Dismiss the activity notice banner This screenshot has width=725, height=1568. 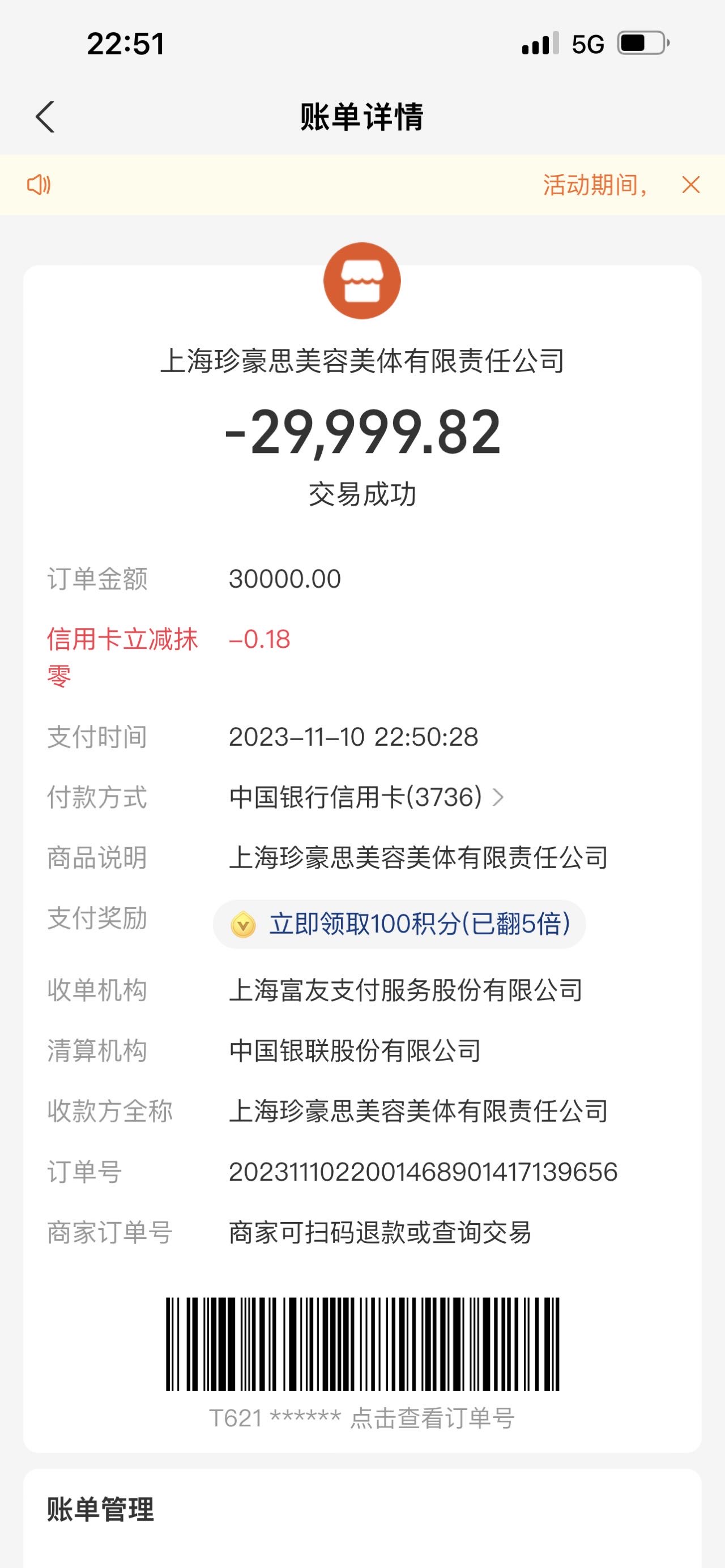point(691,185)
